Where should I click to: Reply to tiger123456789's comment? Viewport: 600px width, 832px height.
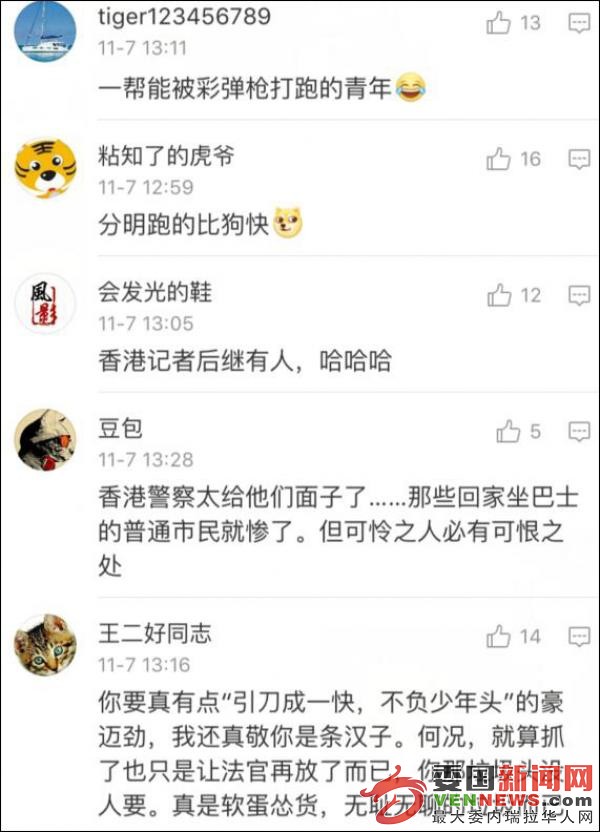click(x=579, y=23)
